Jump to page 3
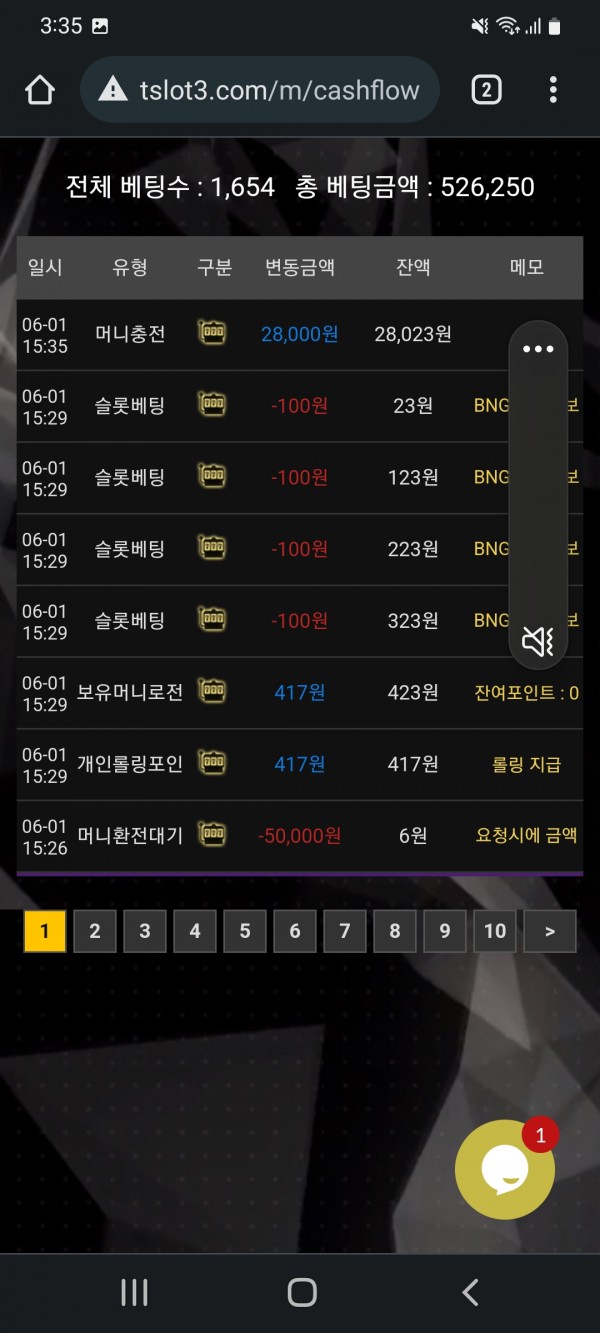This screenshot has height=1333, width=600. tap(145, 931)
